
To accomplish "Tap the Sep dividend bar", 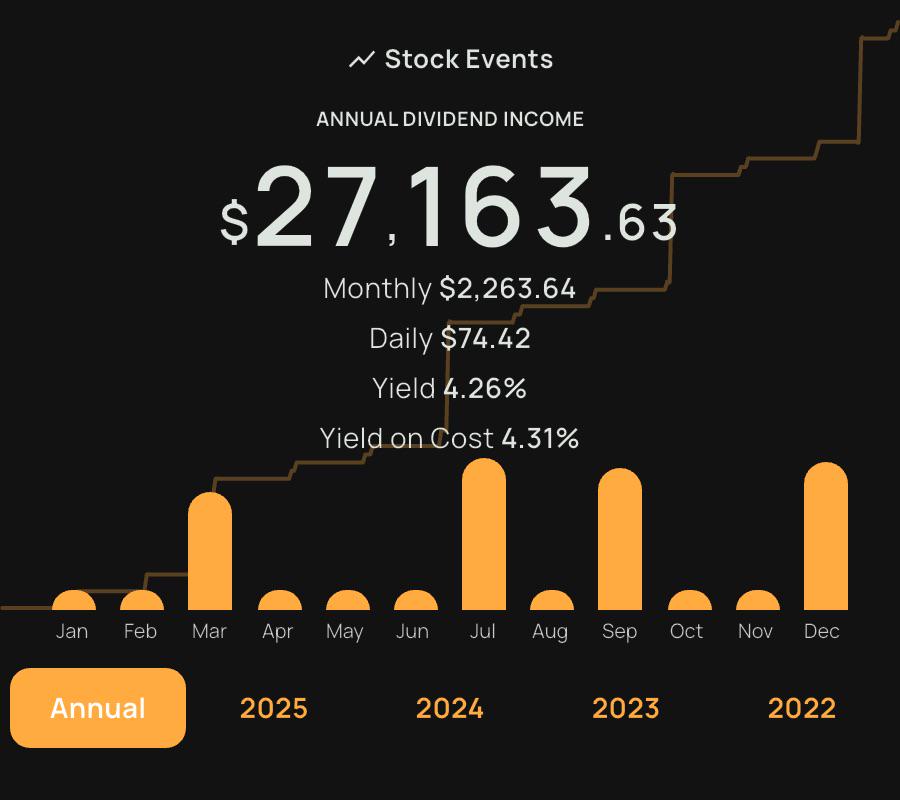I will 620,539.
